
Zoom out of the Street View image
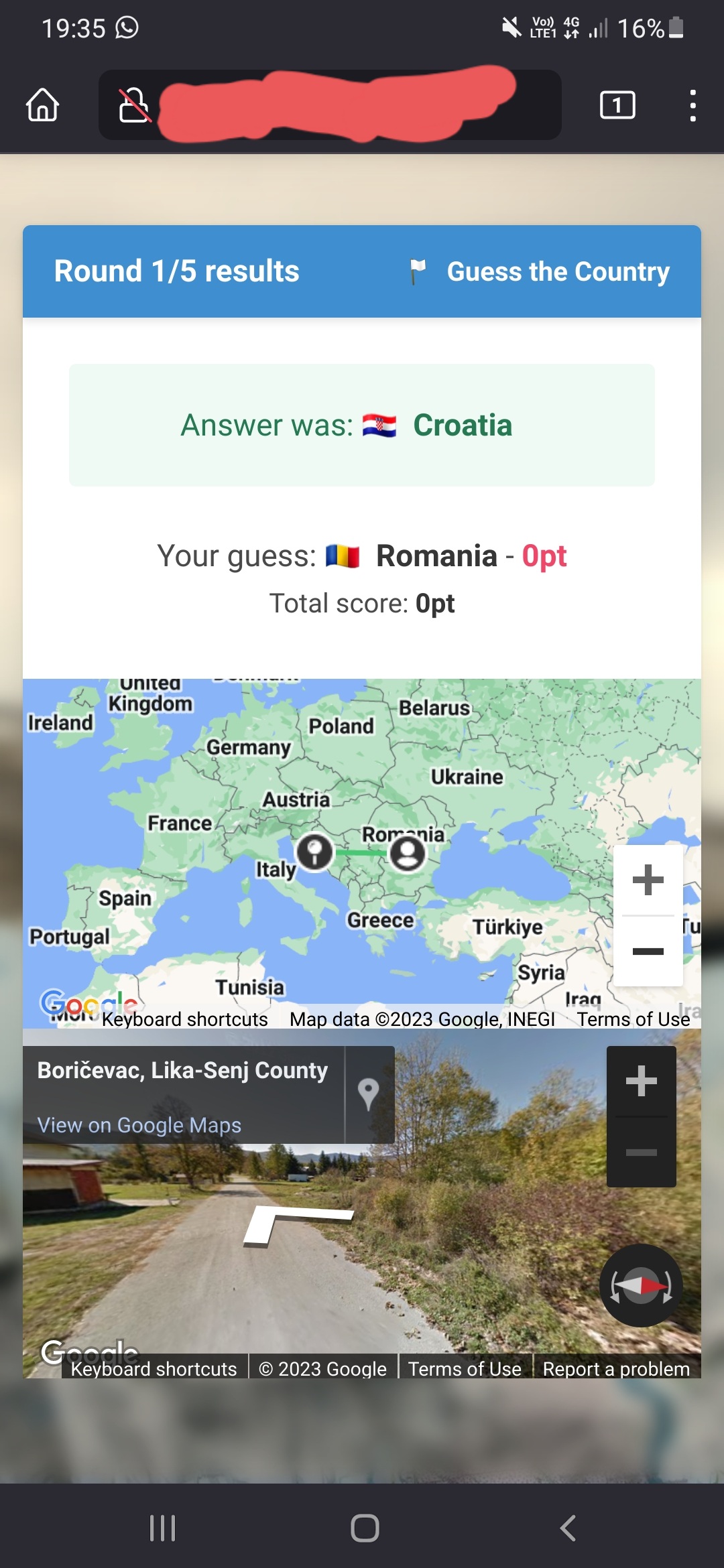click(640, 1153)
